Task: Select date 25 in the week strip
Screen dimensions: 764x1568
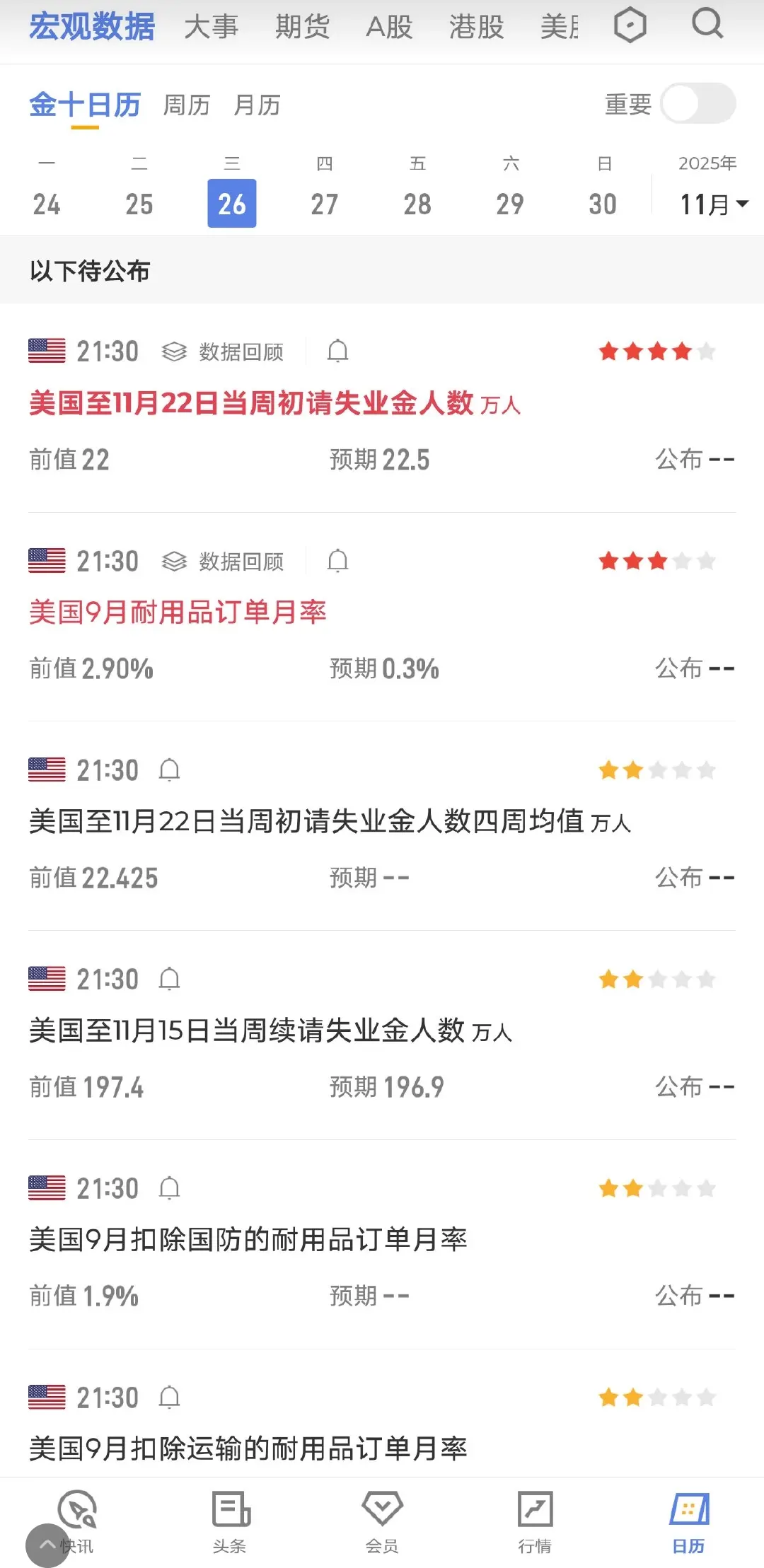Action: 139,204
